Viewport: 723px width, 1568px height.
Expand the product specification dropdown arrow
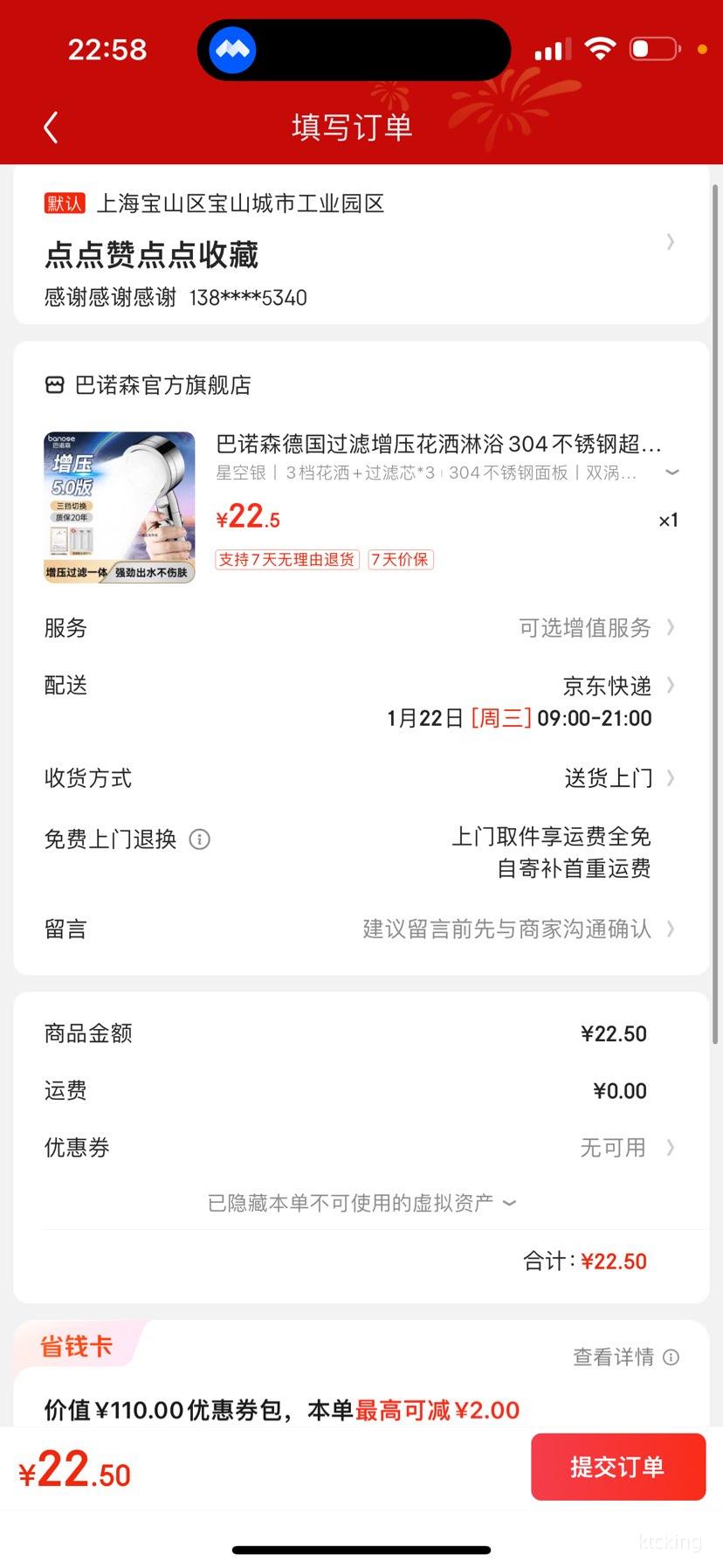click(x=671, y=473)
